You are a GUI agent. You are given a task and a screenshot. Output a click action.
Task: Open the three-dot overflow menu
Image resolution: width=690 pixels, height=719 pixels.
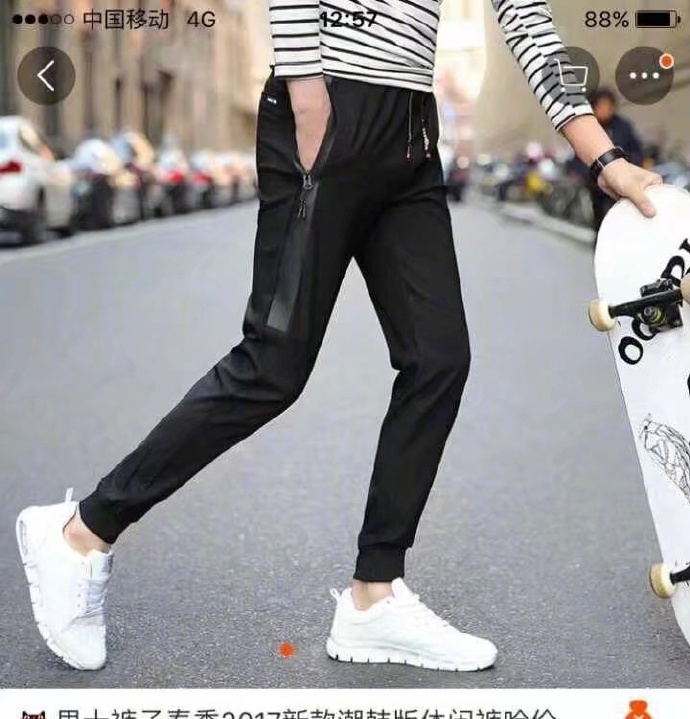[644, 76]
